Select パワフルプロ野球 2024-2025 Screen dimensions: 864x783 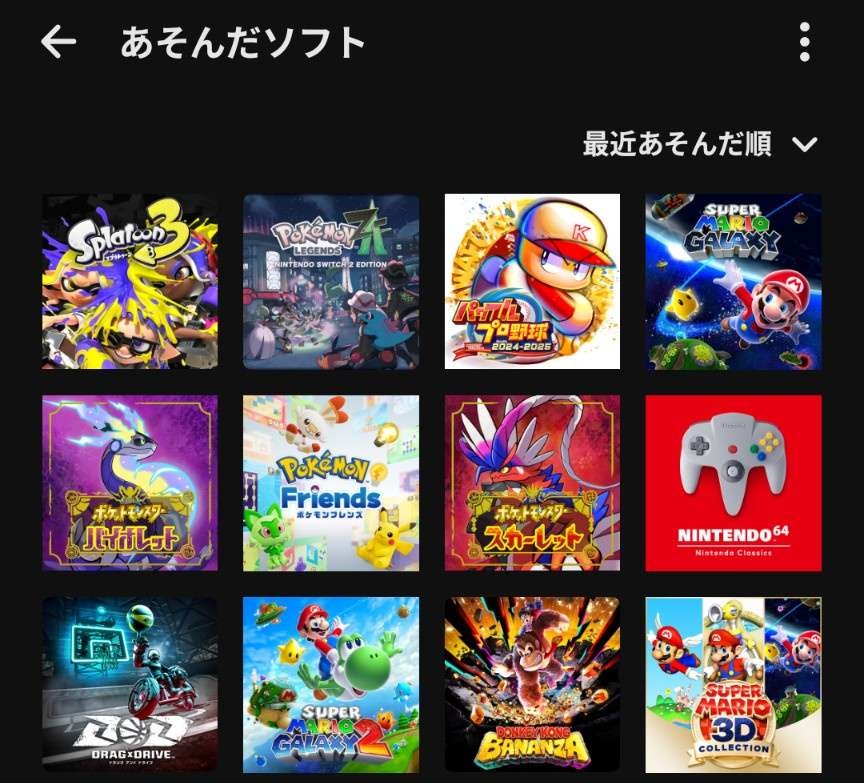(x=532, y=281)
